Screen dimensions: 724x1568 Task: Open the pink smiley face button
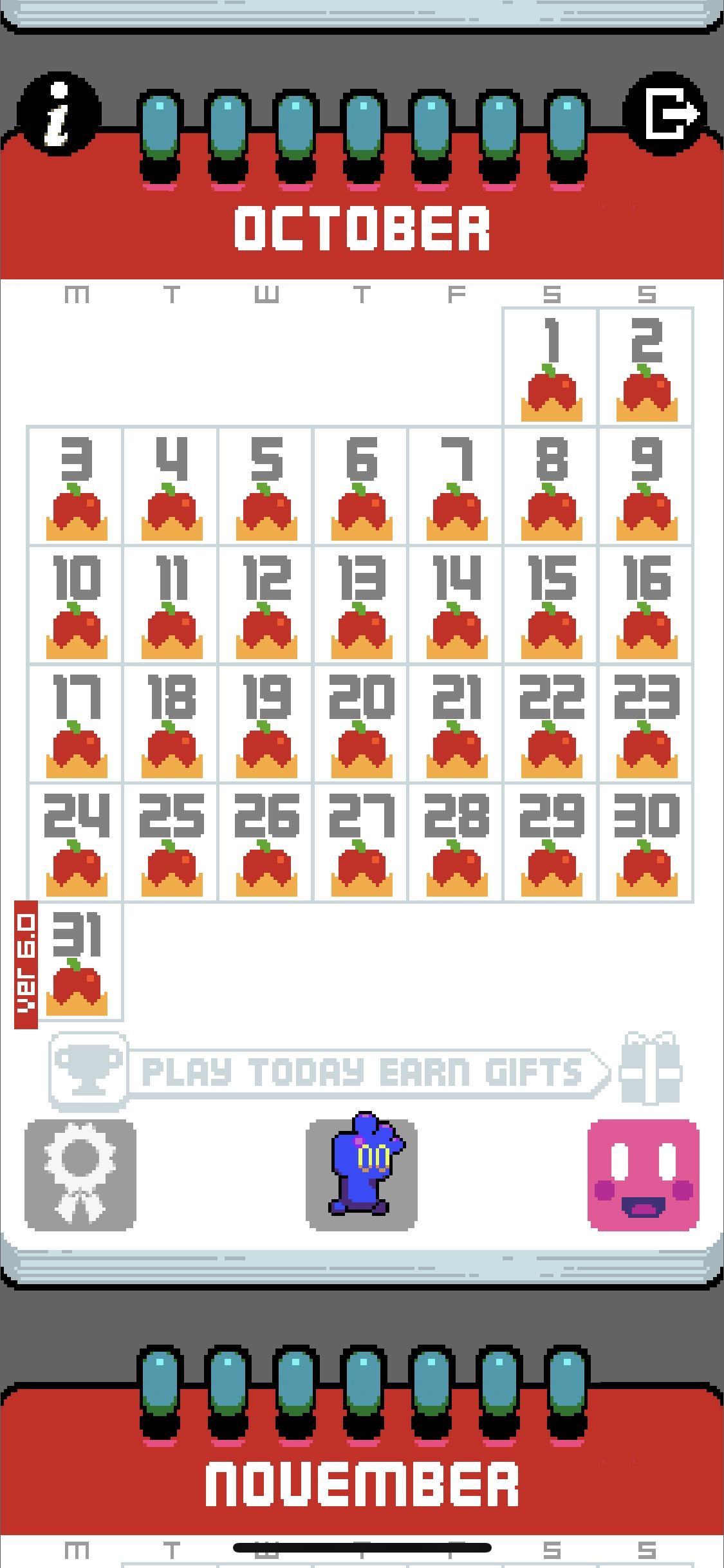(644, 1175)
